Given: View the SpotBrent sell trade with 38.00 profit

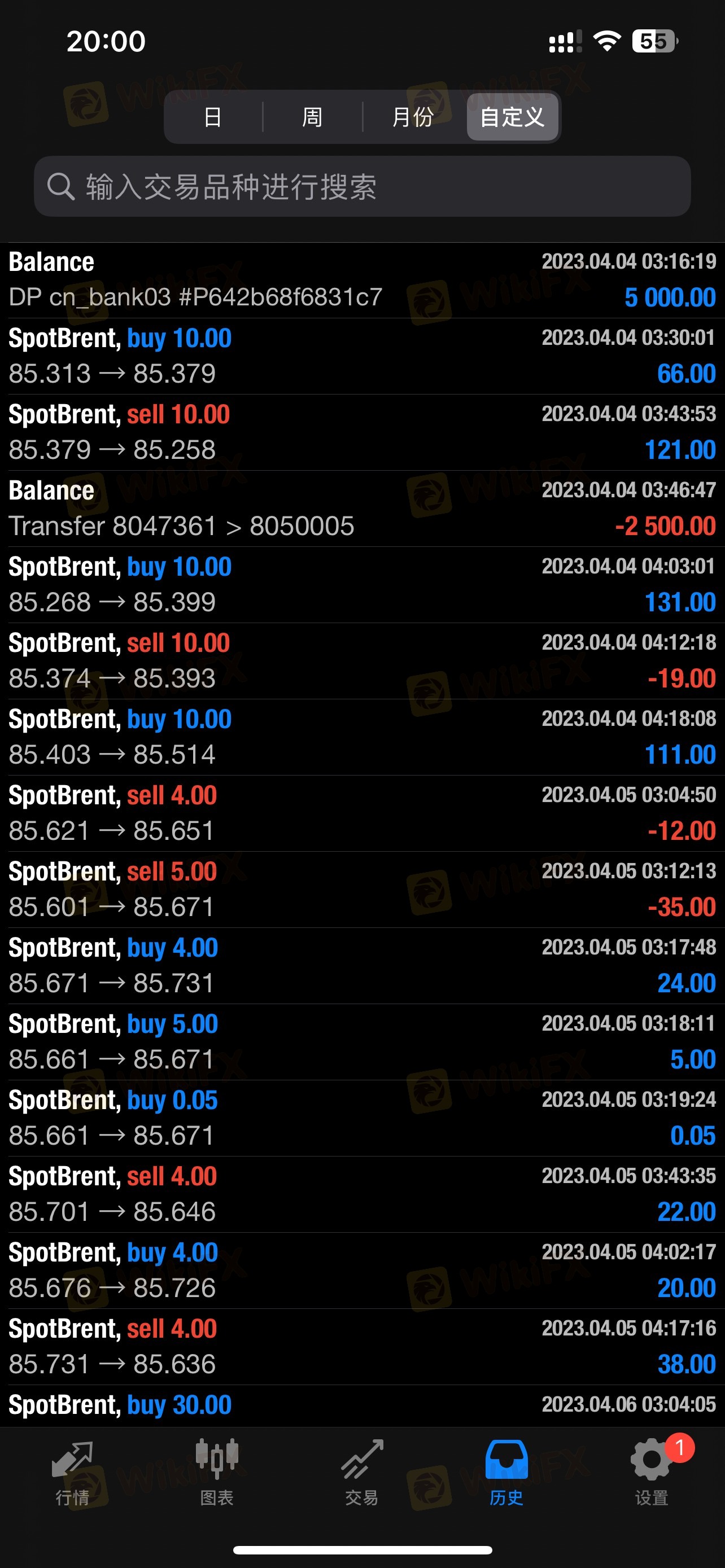Looking at the screenshot, I should [362, 1346].
